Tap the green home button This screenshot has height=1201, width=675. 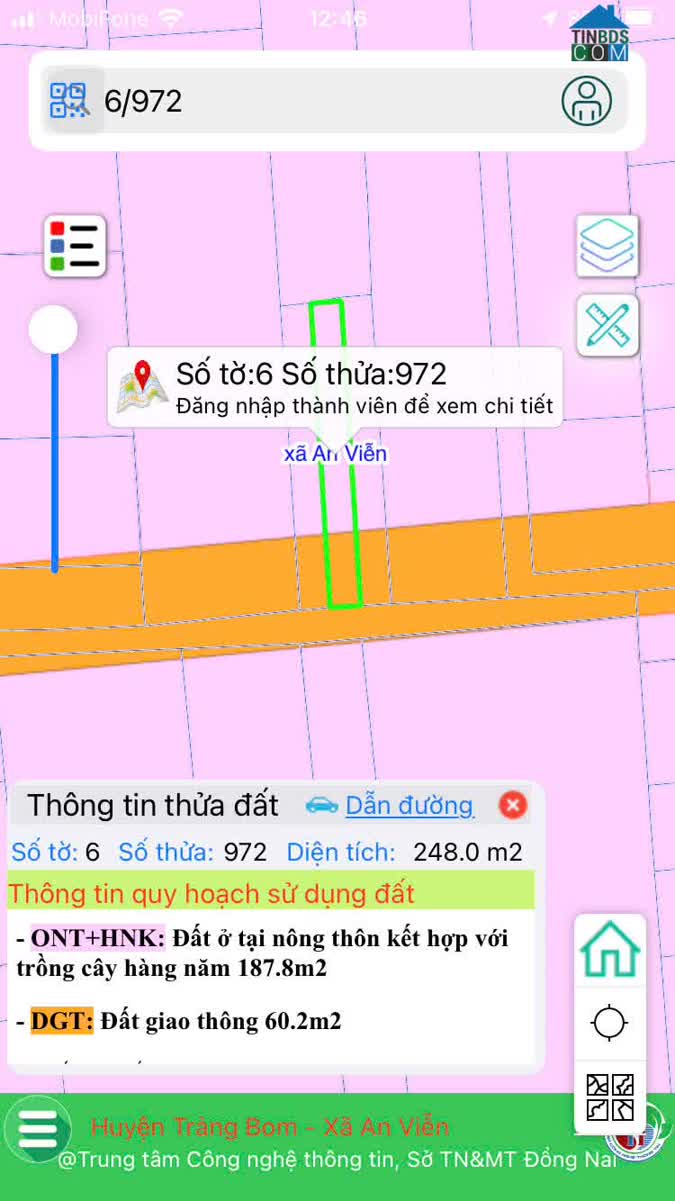(609, 950)
